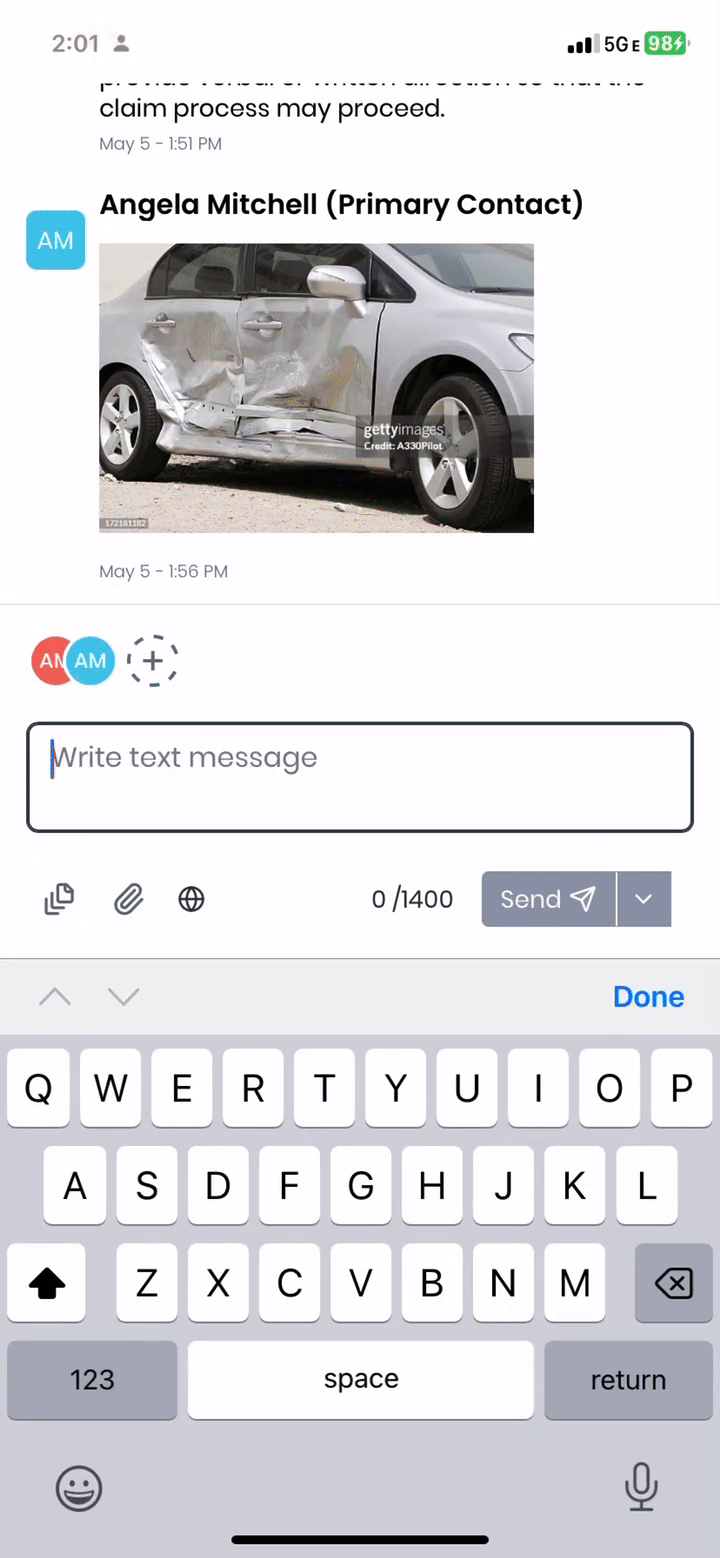
Task: Open the globe language icon
Action: point(191,899)
